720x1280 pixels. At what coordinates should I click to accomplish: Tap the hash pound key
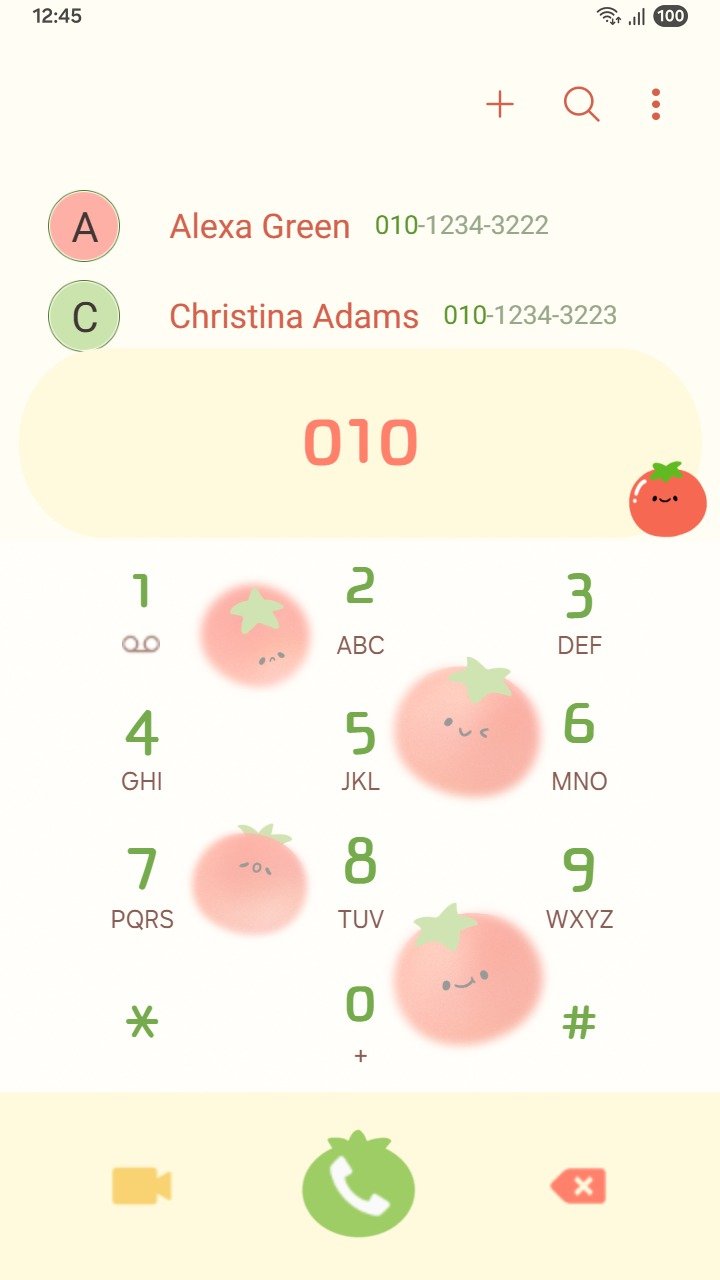click(579, 1022)
